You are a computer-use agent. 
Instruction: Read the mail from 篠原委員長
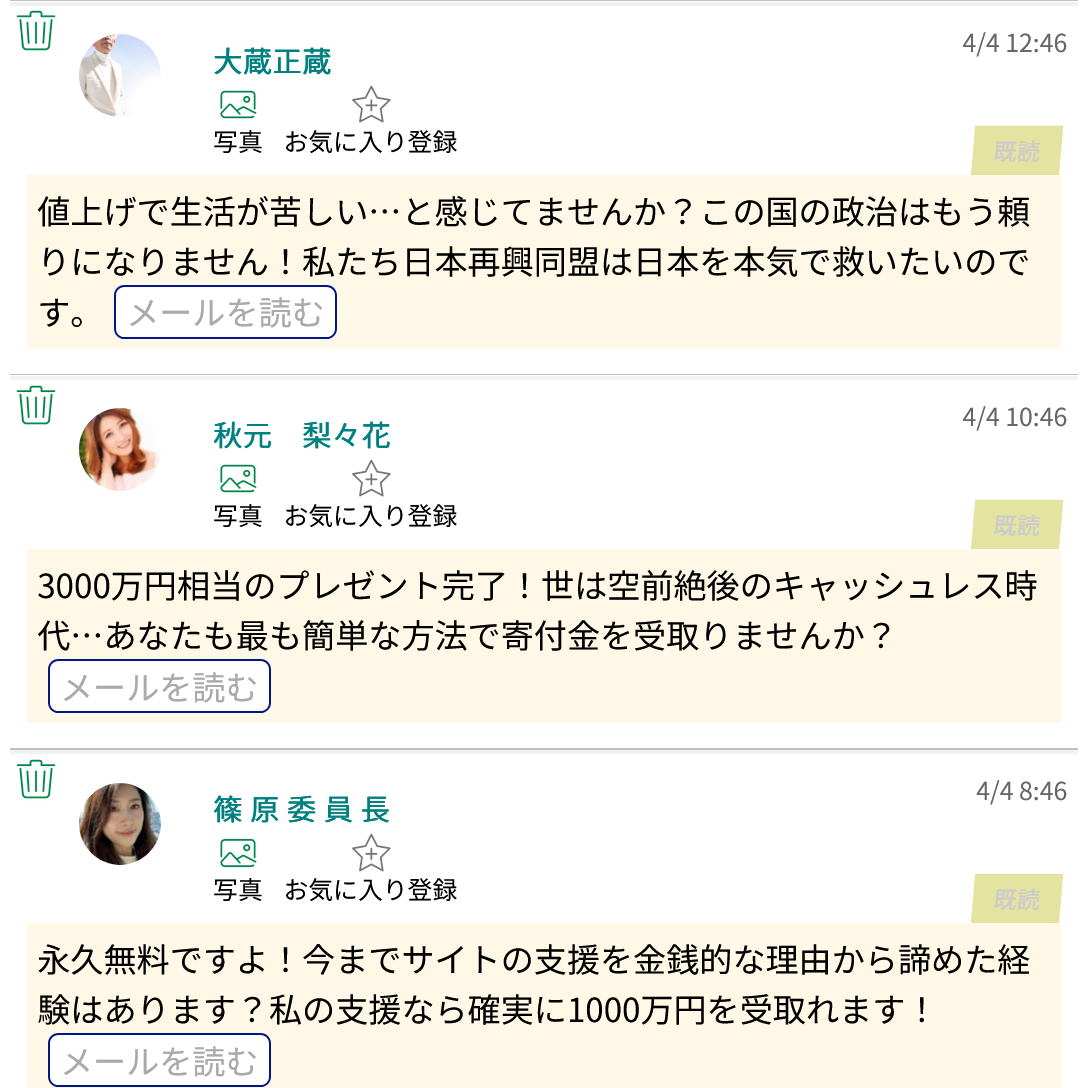coord(160,1061)
